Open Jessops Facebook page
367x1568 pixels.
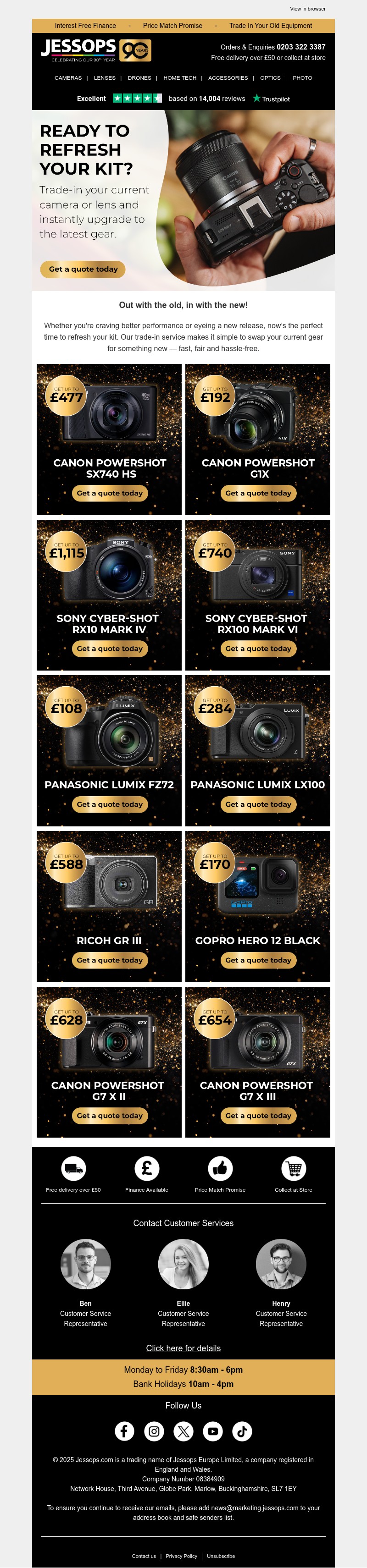[124, 1431]
